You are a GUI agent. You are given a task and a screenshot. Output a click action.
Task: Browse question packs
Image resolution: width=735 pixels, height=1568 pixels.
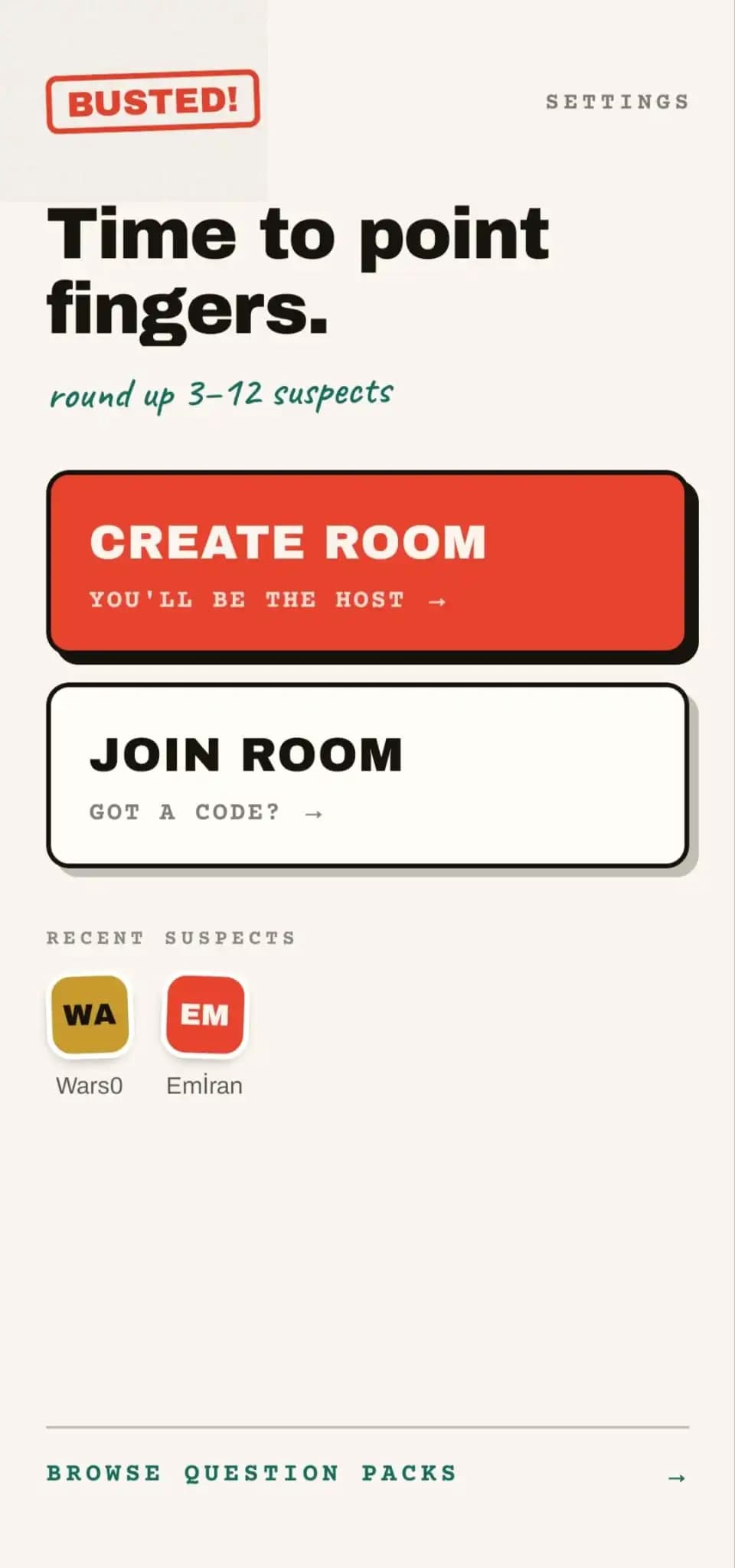tap(367, 1474)
